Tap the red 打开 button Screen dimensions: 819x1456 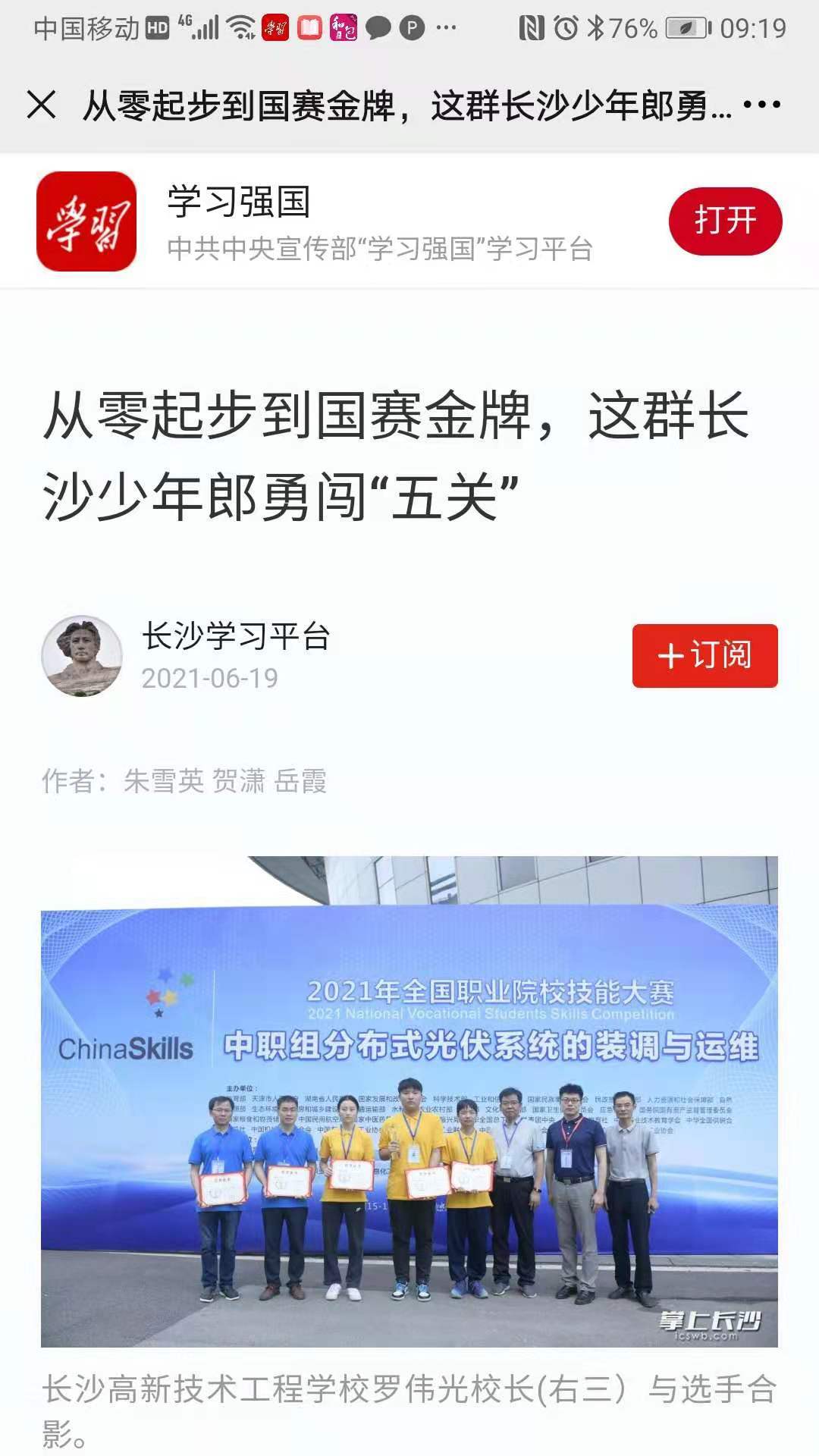(x=725, y=221)
